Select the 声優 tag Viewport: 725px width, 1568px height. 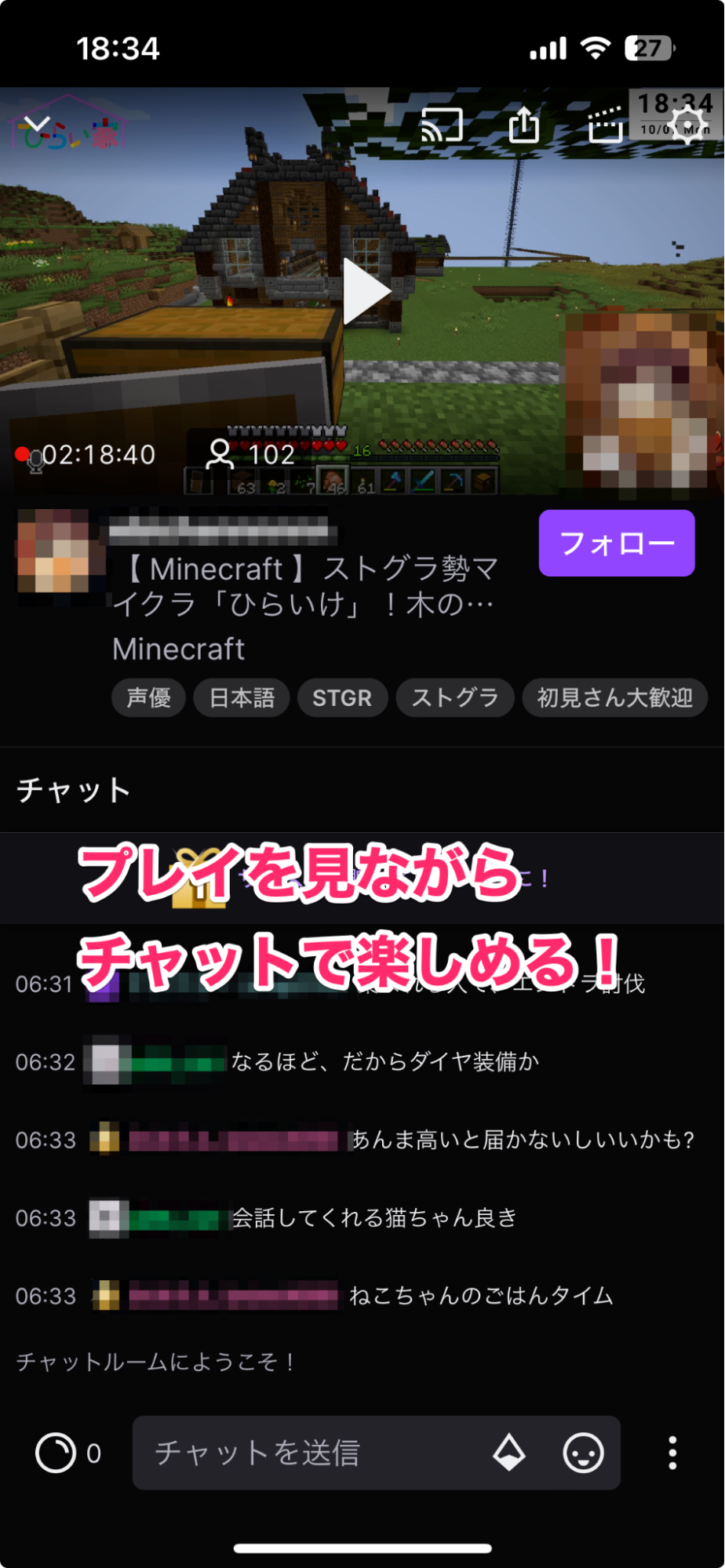[148, 697]
